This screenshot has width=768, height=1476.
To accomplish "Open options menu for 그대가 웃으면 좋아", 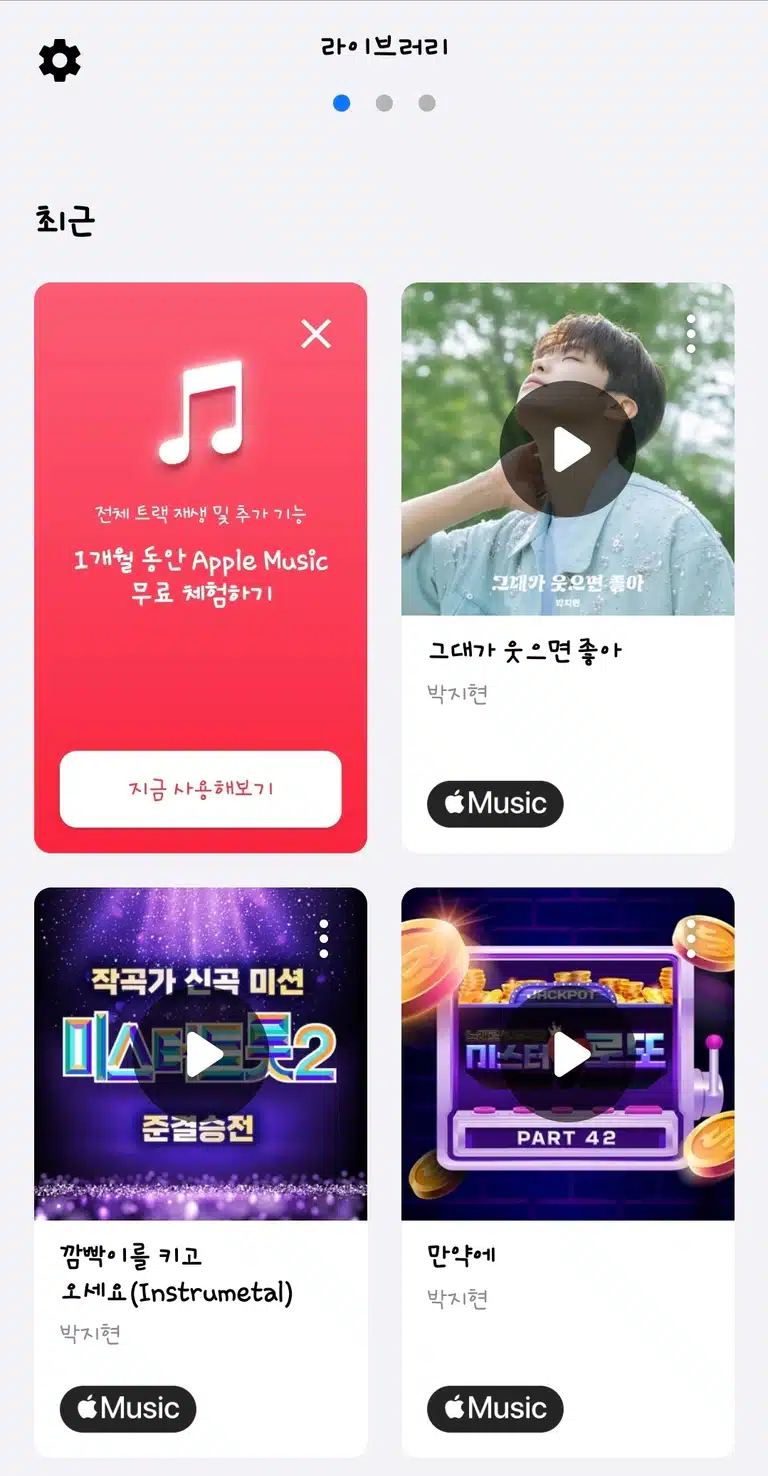I will coord(691,334).
